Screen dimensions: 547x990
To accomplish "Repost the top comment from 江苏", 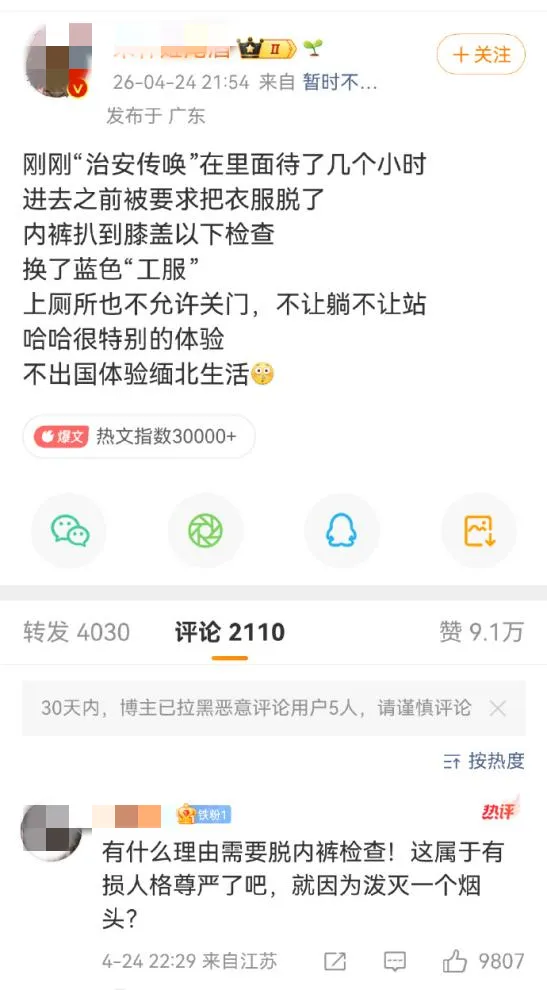I will [x=335, y=962].
